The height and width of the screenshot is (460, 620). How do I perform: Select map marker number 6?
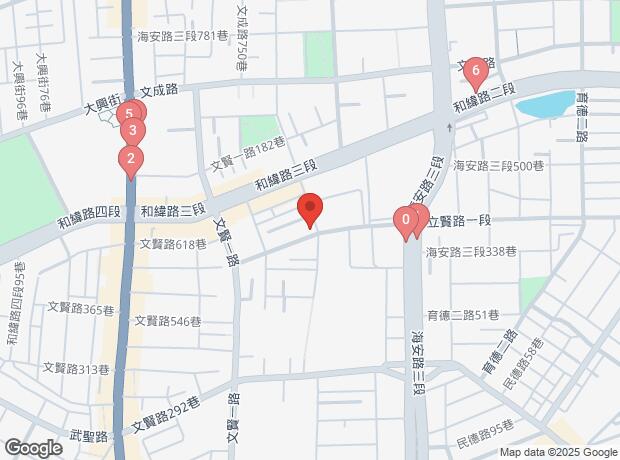[476, 72]
